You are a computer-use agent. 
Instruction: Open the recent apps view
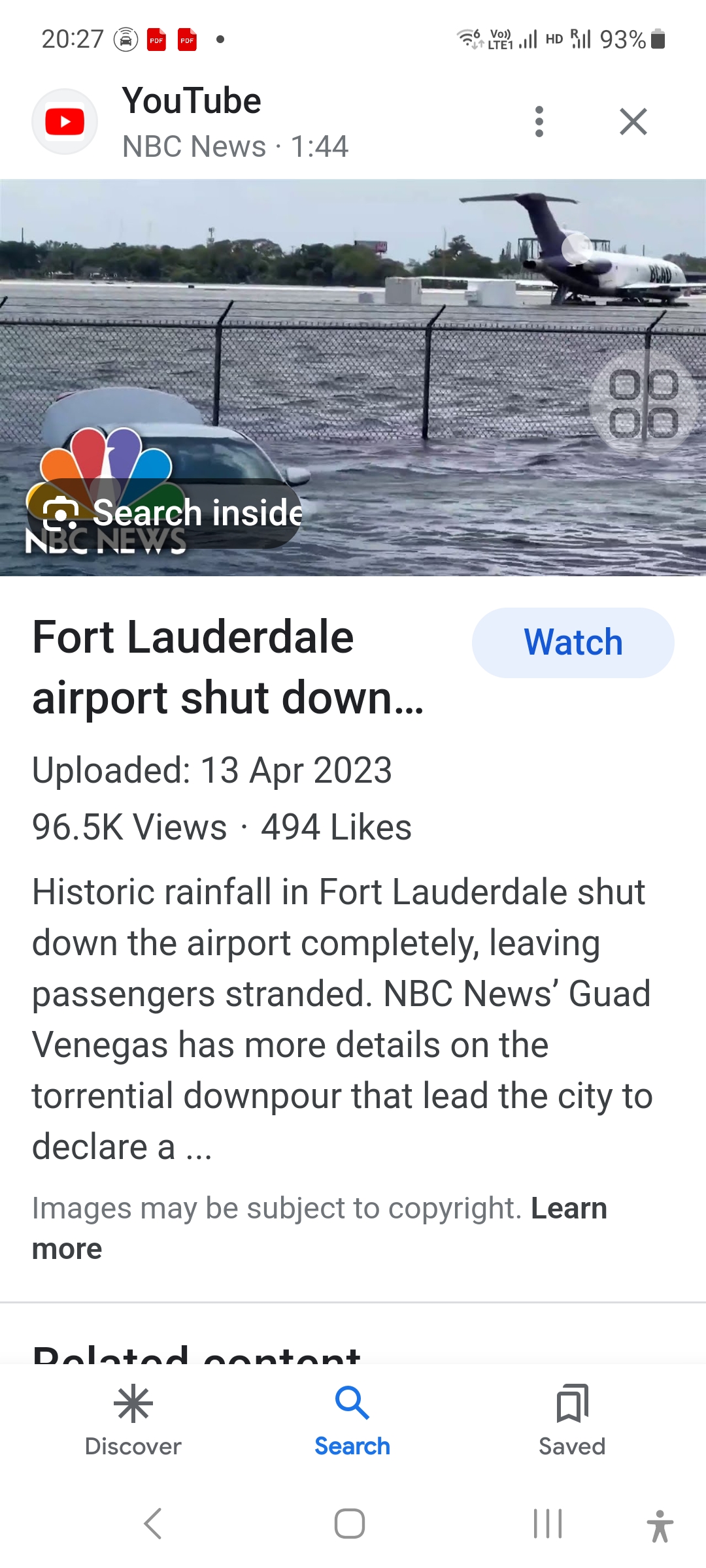click(548, 1524)
